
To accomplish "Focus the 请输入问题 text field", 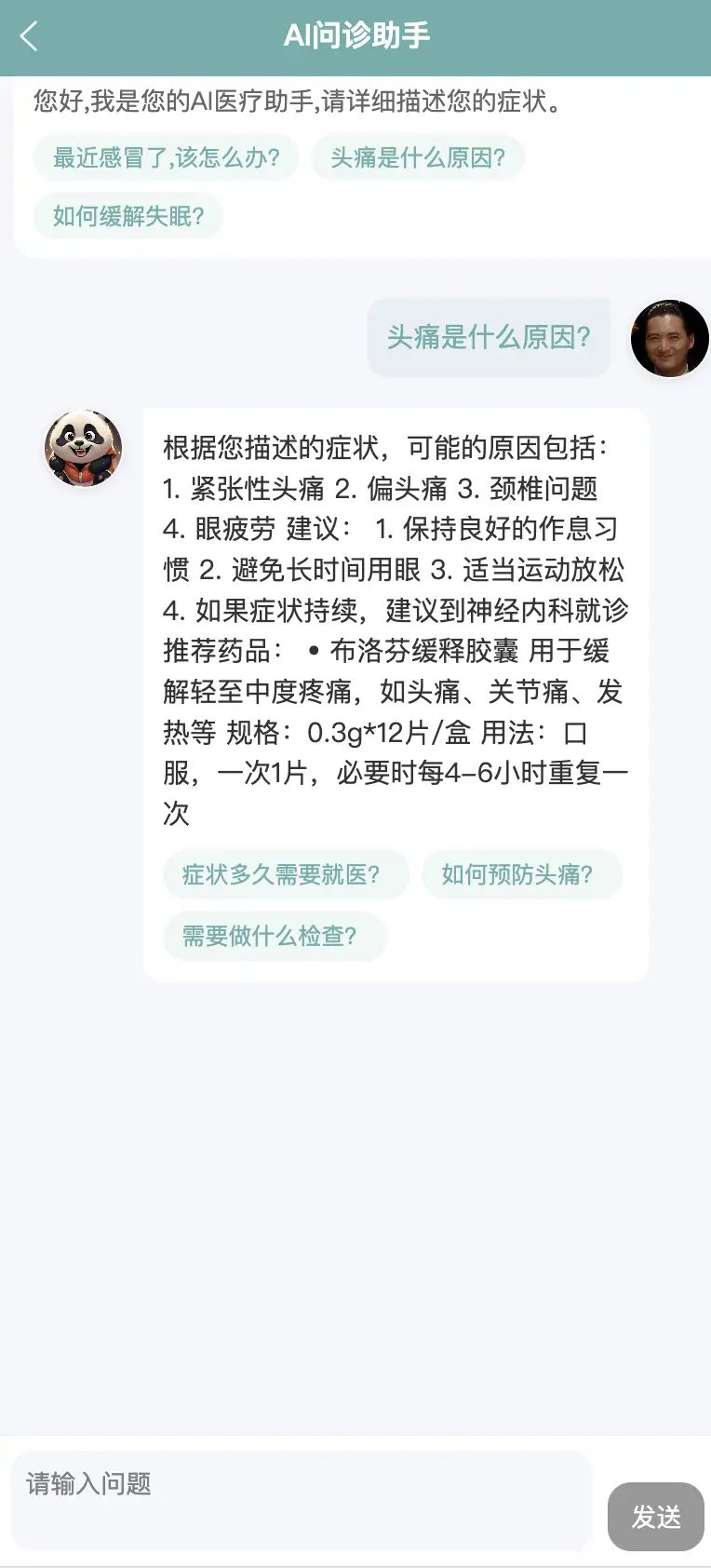I will point(300,1499).
